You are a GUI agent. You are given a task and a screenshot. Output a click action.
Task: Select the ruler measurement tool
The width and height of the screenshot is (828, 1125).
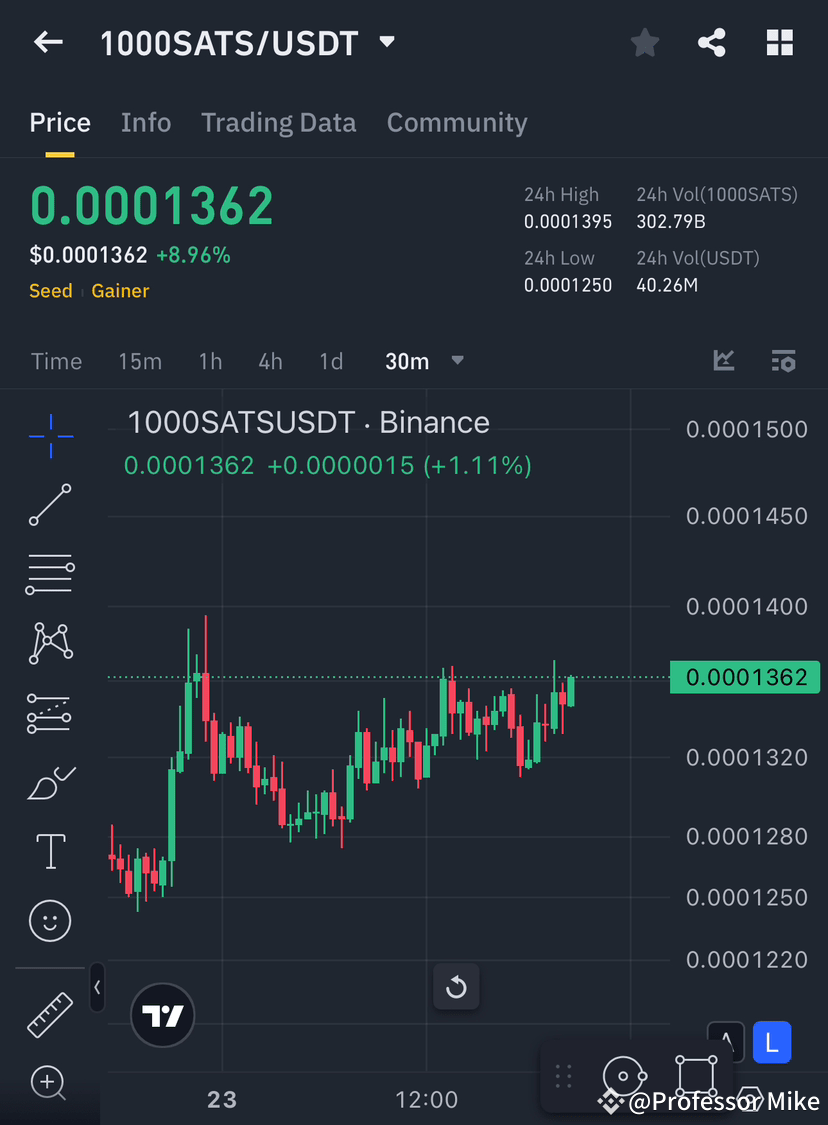tap(50, 1014)
